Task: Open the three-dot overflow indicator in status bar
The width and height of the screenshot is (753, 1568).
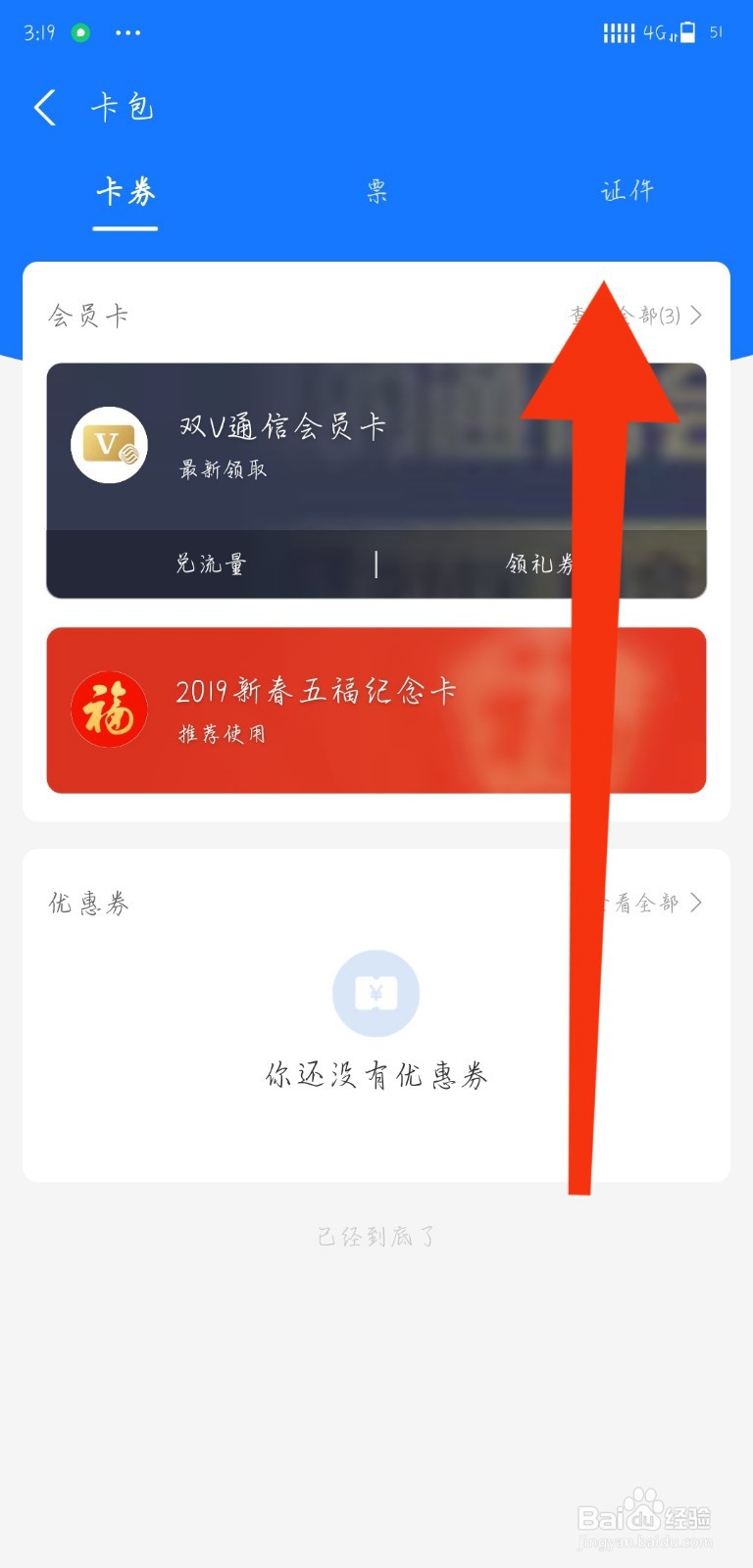Action: [128, 34]
